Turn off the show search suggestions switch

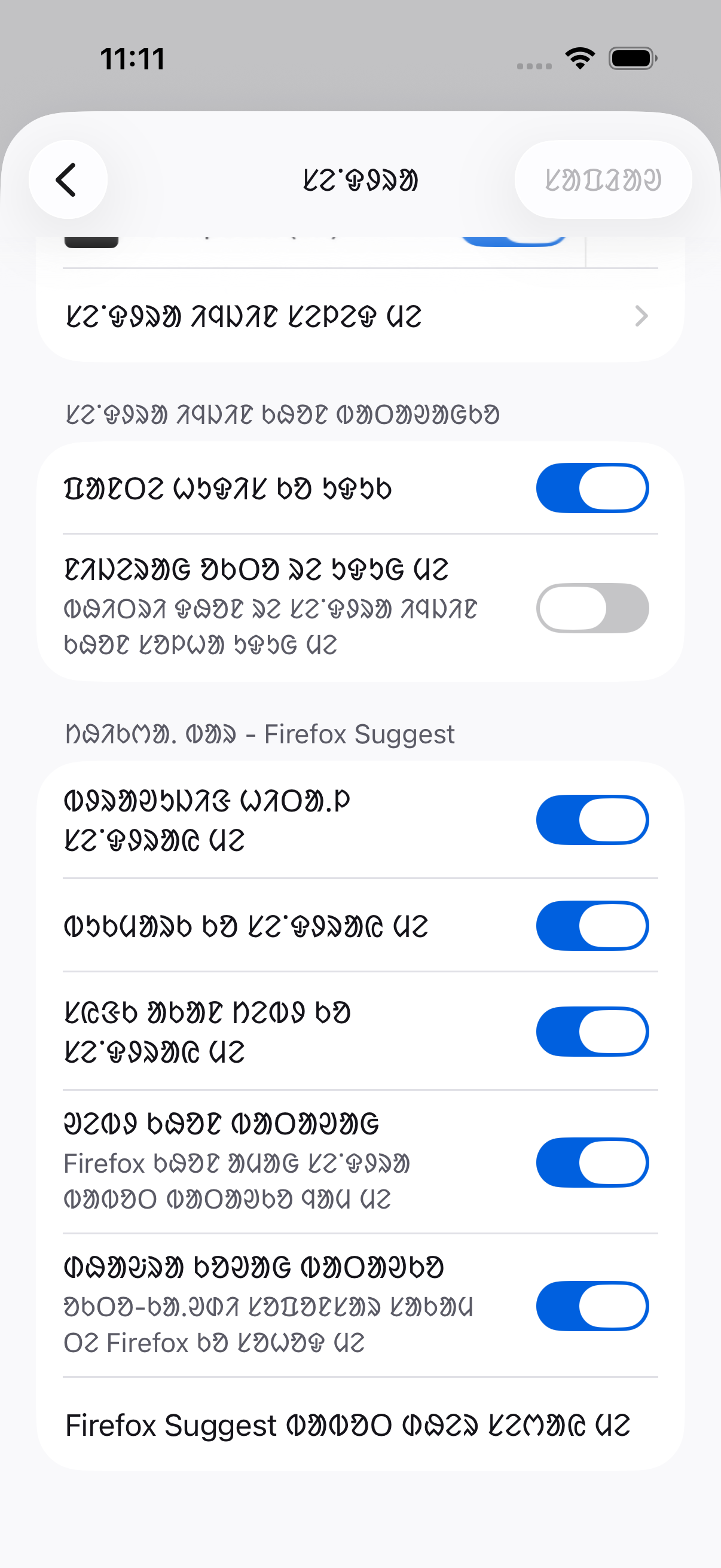click(x=591, y=488)
